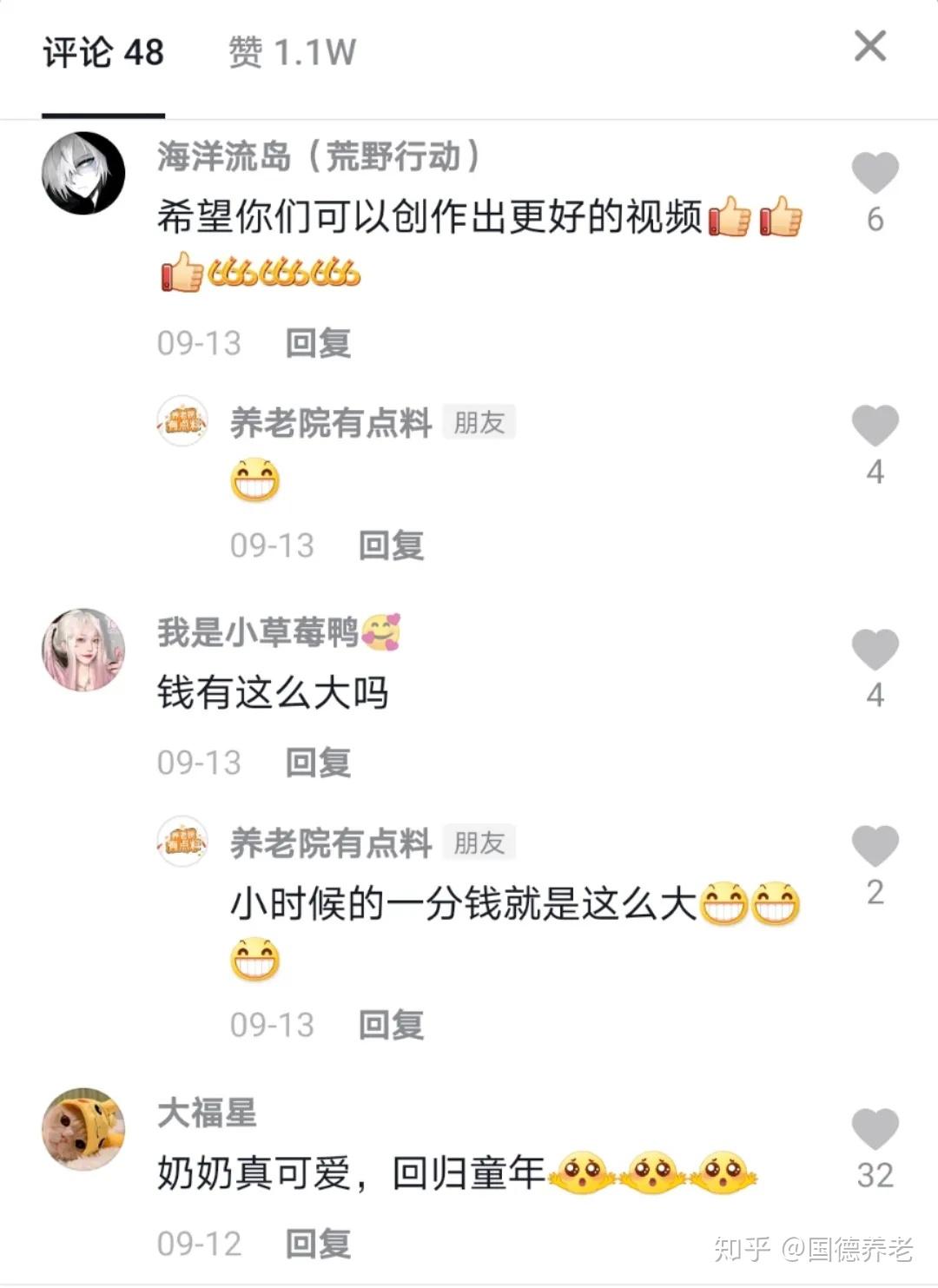The image size is (938, 1288).
Task: Like the reply 小时候的一分钱就是这么大
Action: tap(875, 846)
